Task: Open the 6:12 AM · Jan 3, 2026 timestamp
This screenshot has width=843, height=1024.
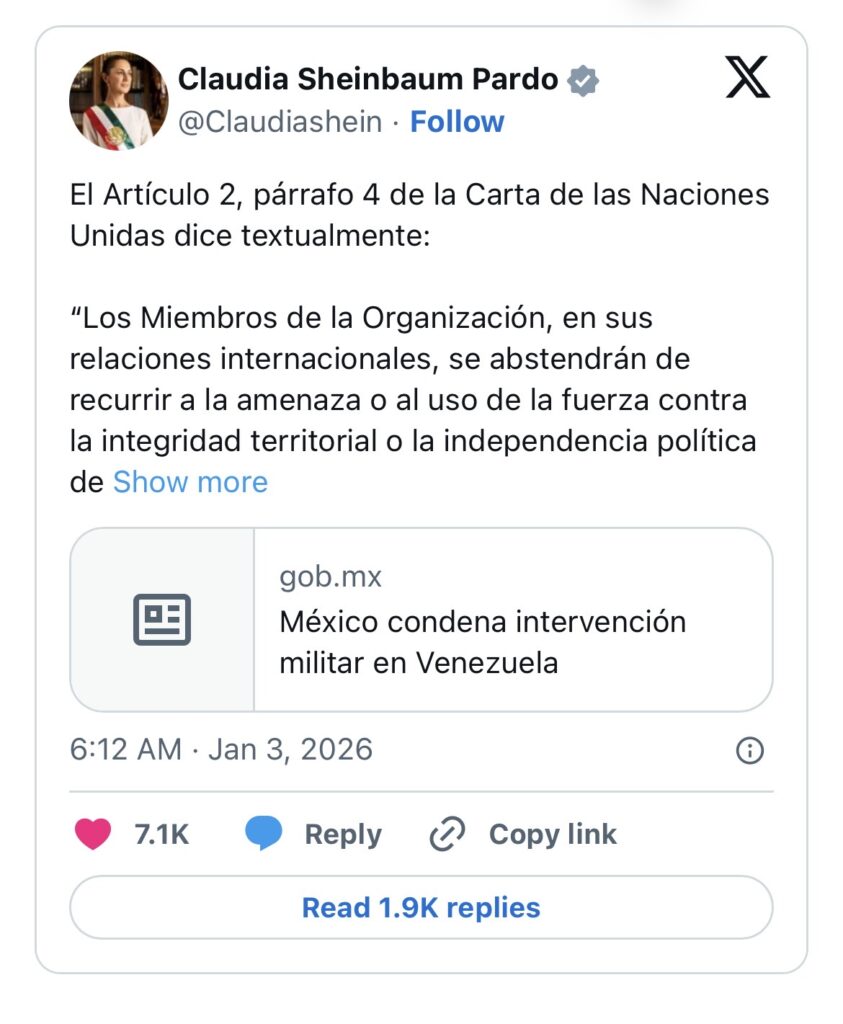Action: 221,749
